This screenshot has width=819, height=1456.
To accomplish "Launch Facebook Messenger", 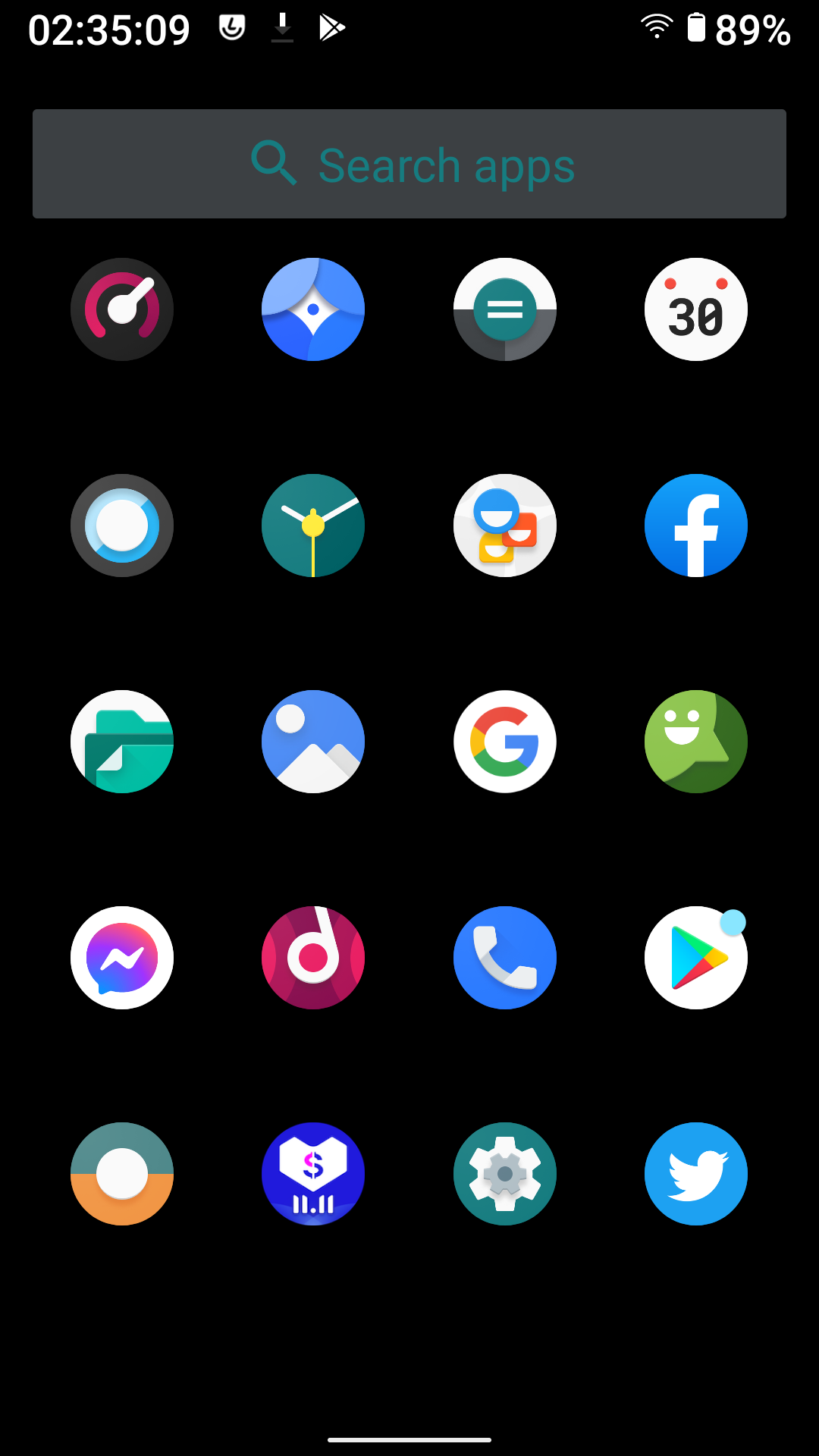I will click(x=122, y=958).
